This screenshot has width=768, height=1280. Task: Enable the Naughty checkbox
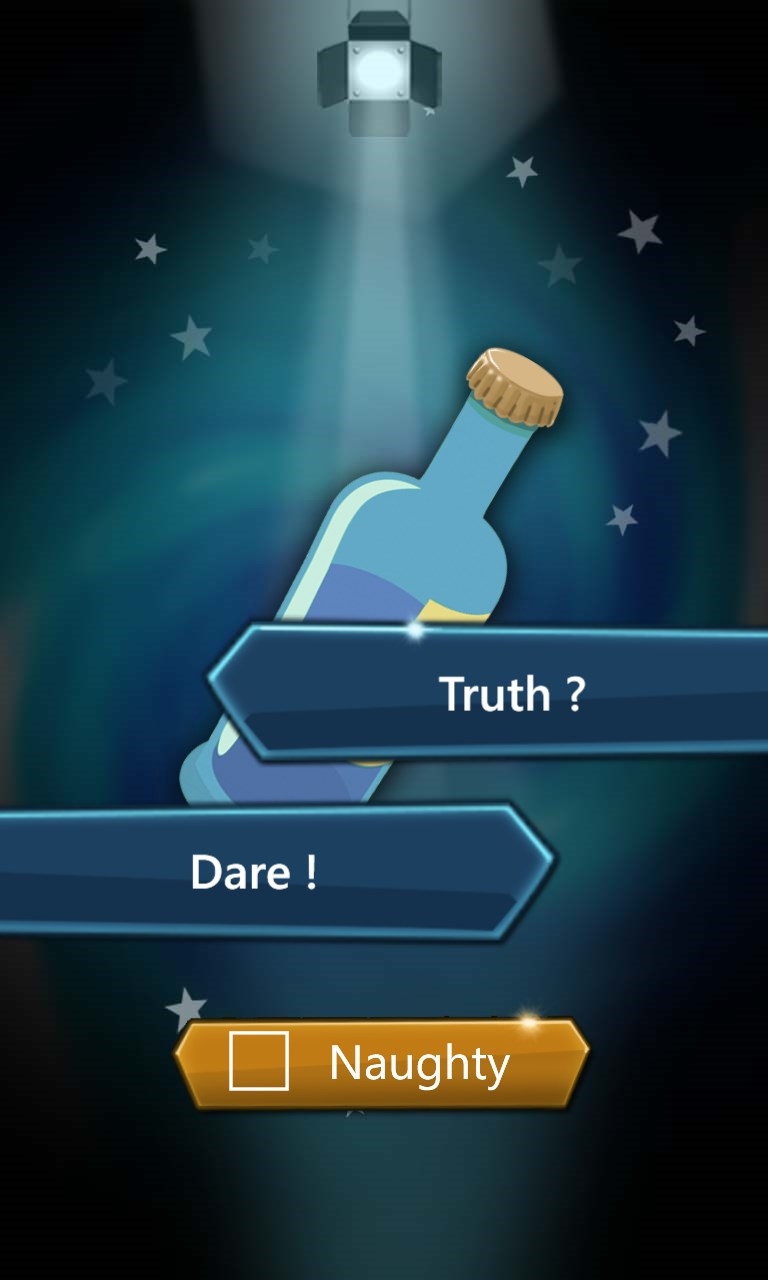click(259, 1062)
